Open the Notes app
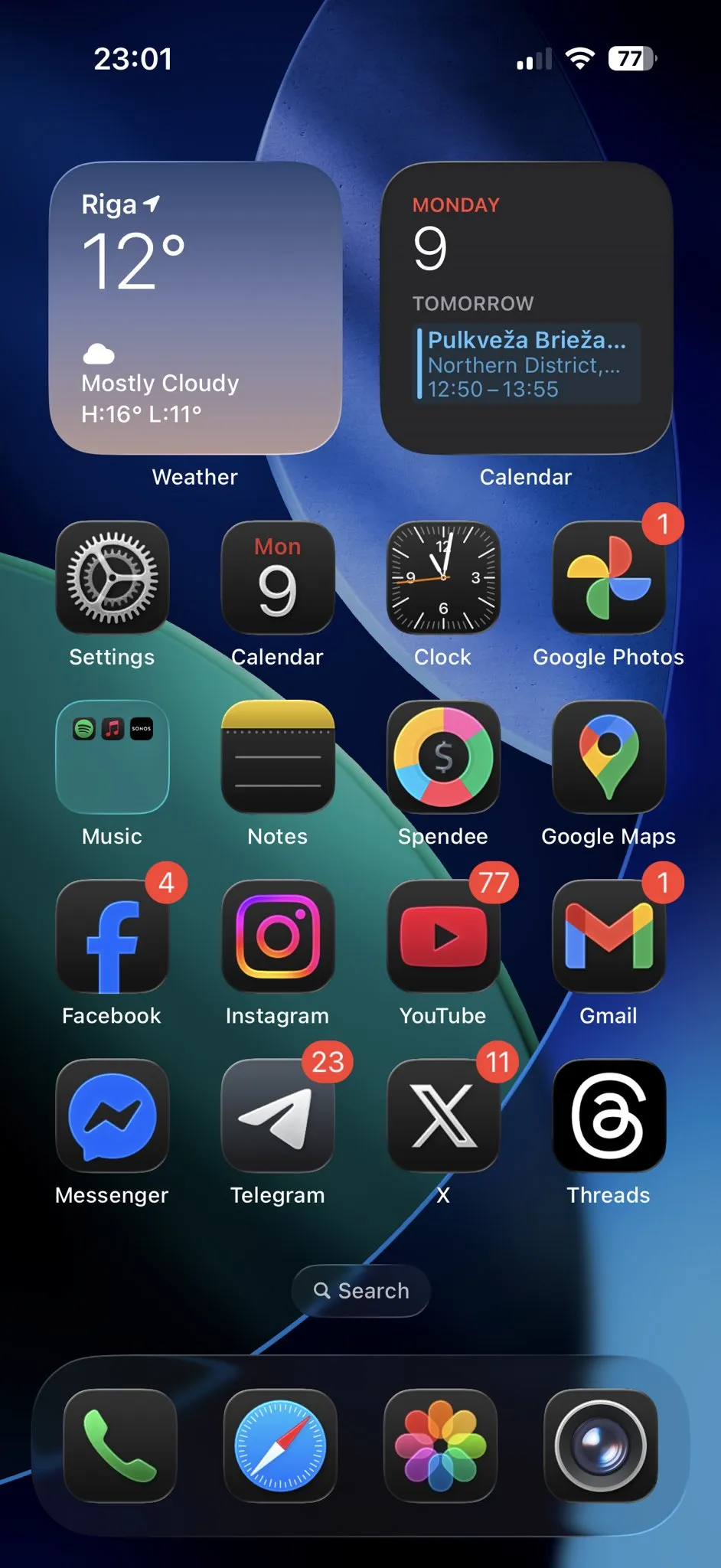 [x=278, y=757]
